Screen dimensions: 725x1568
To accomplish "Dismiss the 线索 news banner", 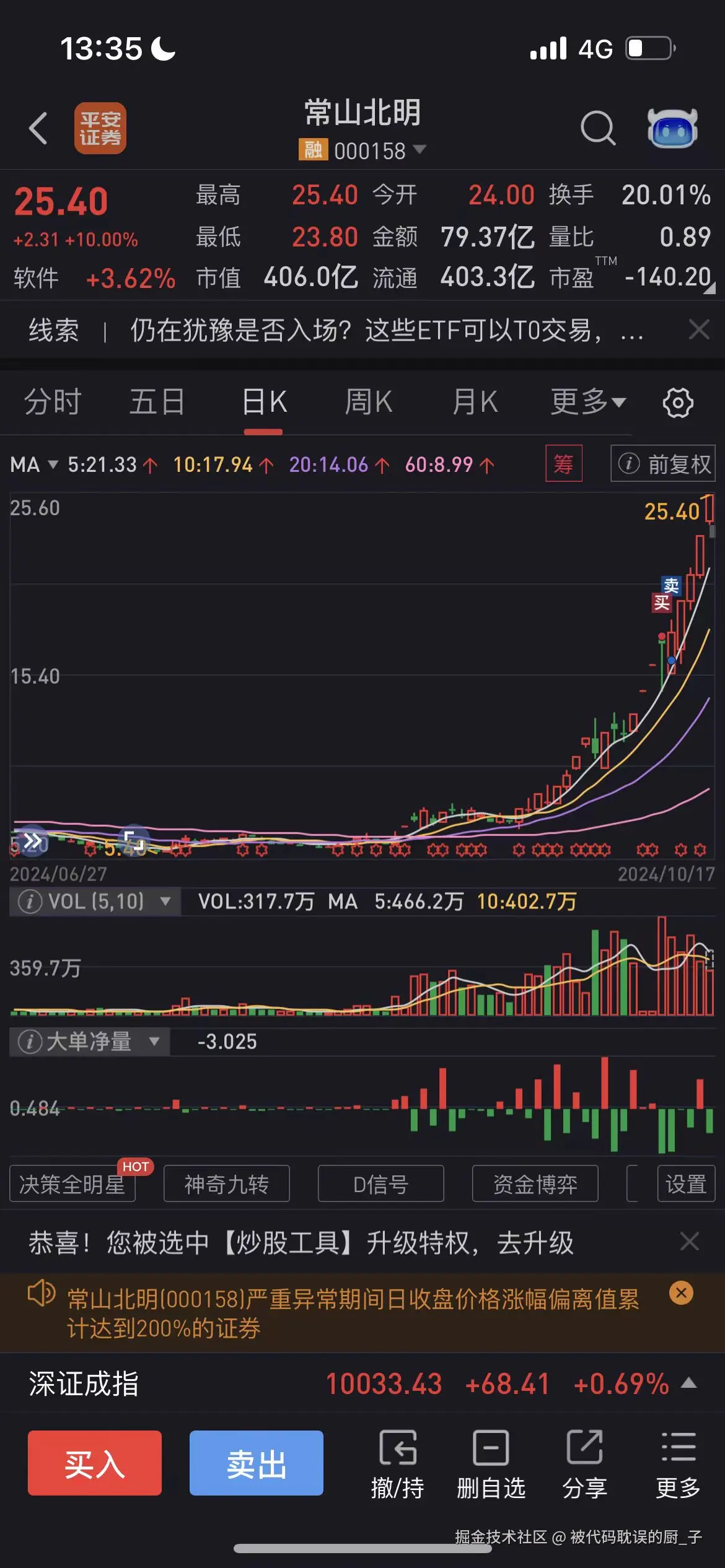I will click(698, 329).
